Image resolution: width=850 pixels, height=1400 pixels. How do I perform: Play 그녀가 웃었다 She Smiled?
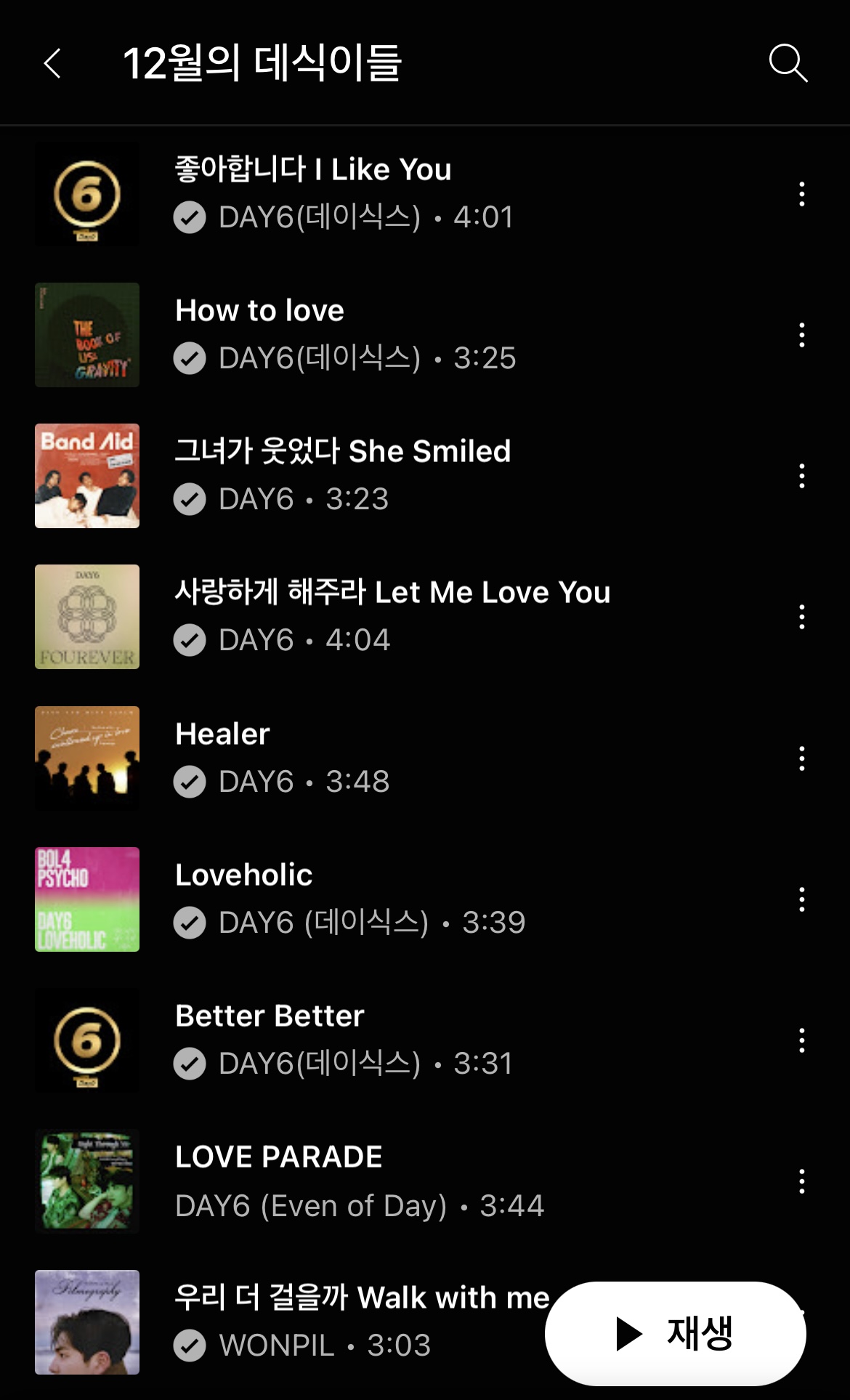click(425, 475)
